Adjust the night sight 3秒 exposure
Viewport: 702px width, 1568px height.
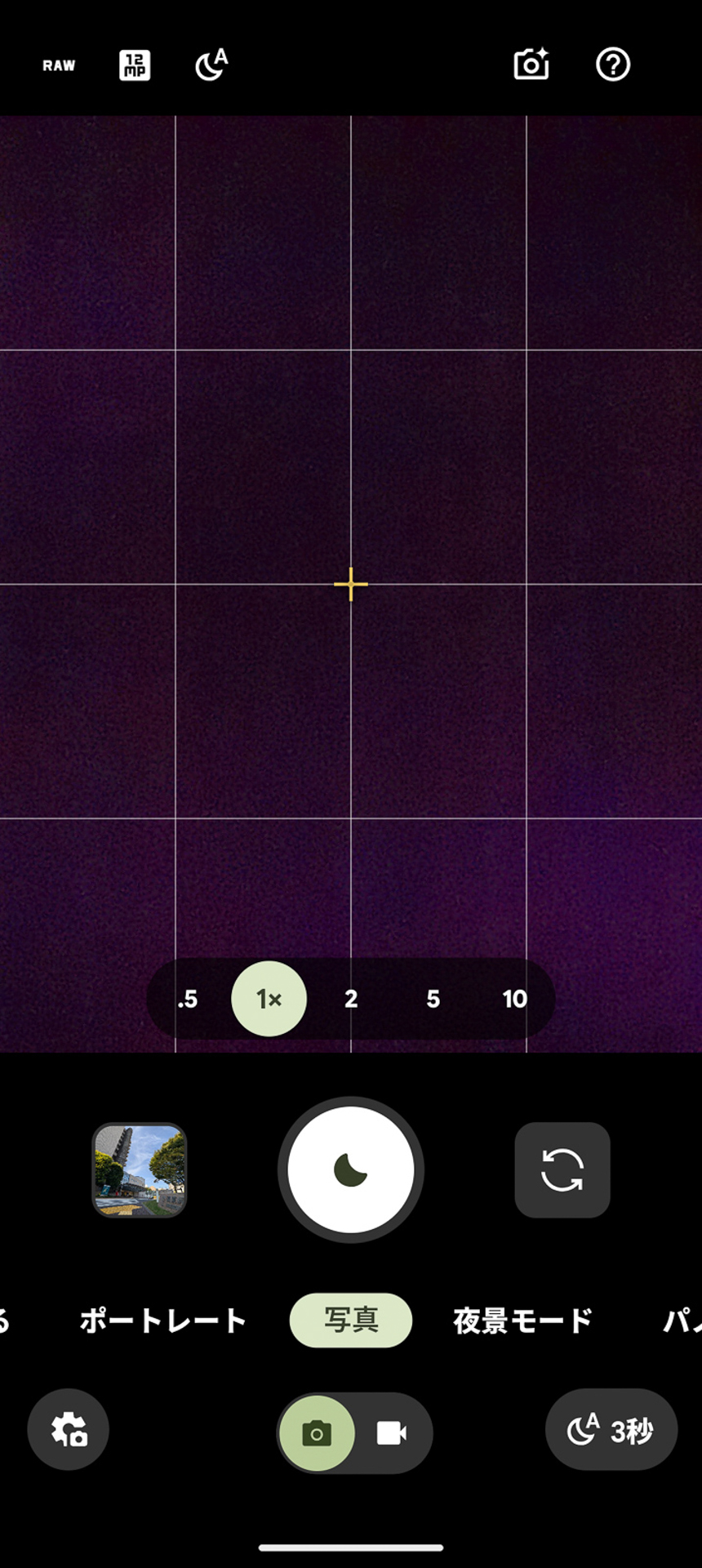coord(611,1430)
